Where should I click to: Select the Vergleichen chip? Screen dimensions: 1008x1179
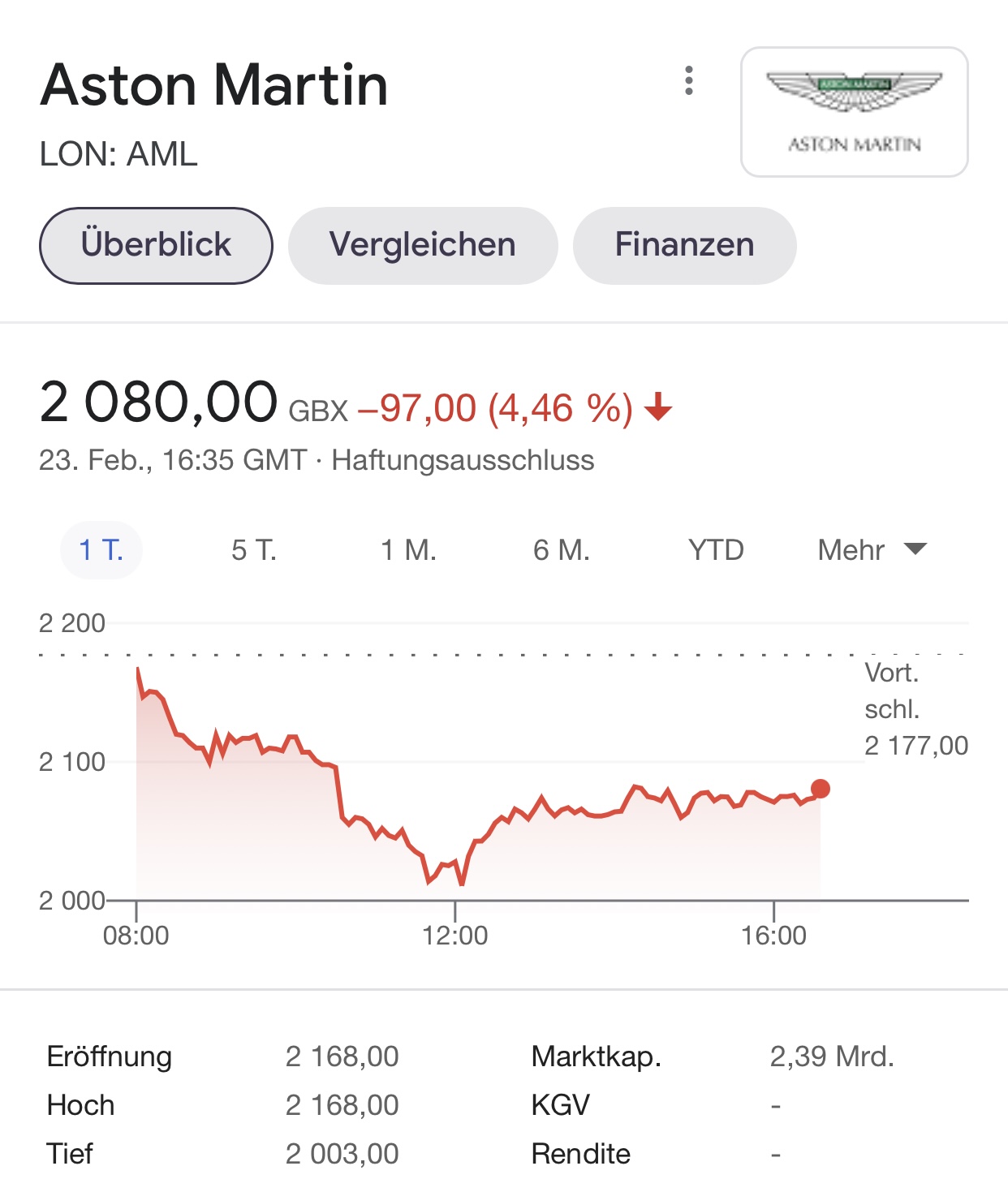click(x=422, y=244)
